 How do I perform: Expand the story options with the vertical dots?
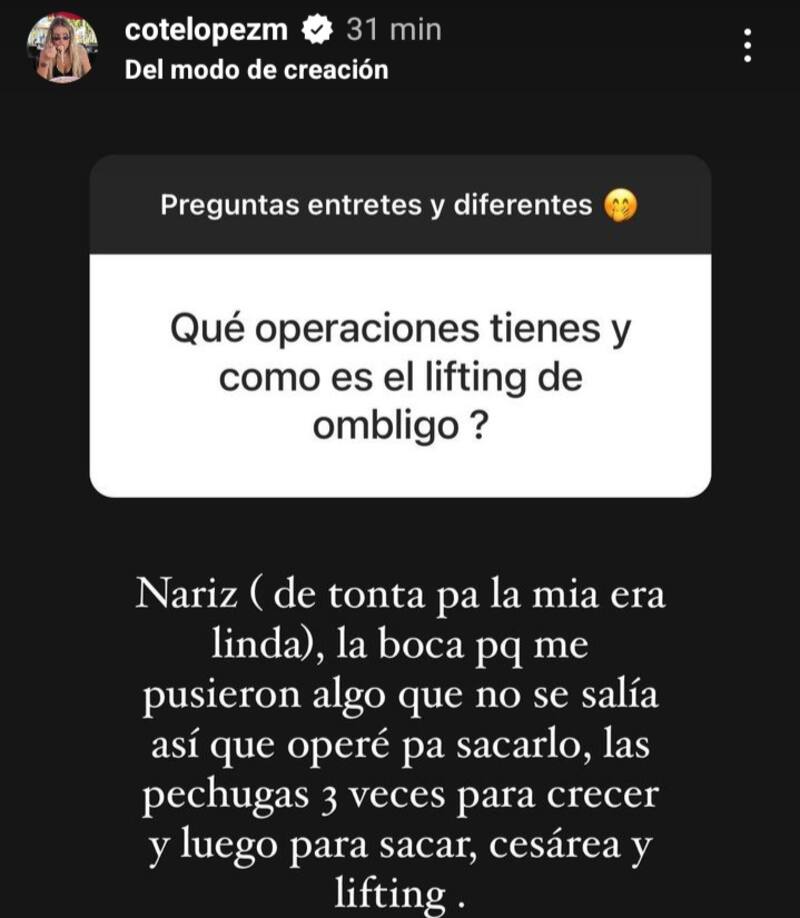pyautogui.click(x=748, y=45)
